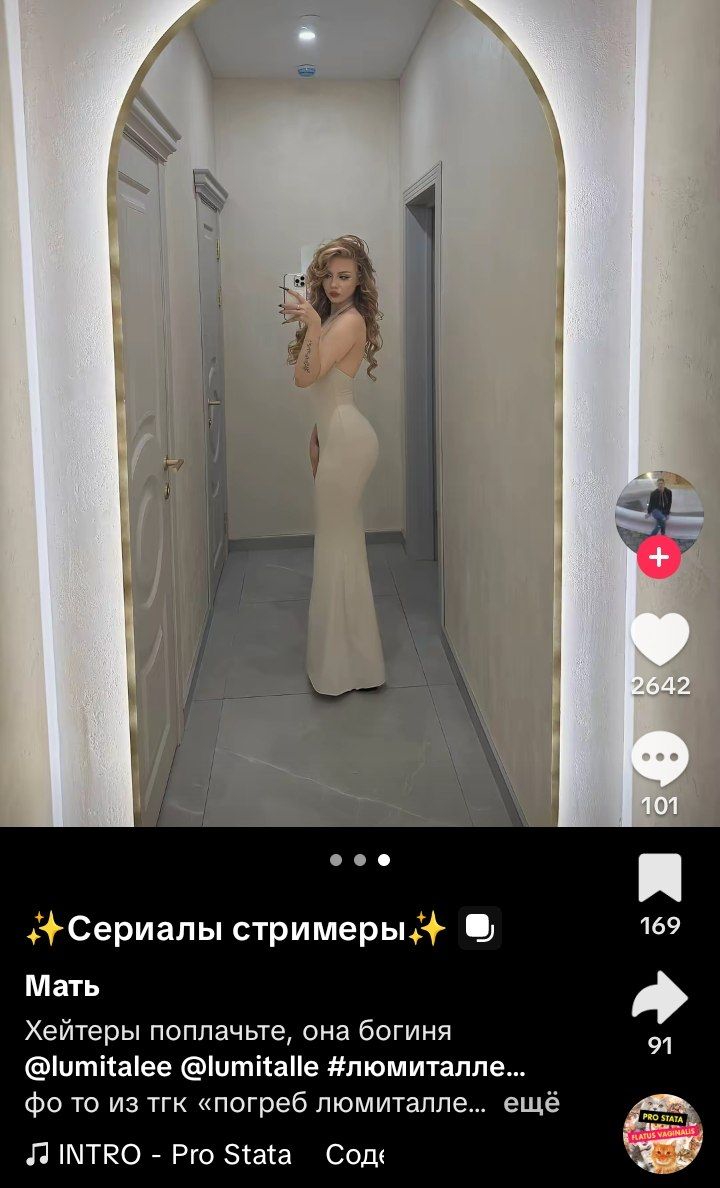Open the Сериалы стримеры account name
Viewport: 720px width, 1188px height.
pos(236,929)
